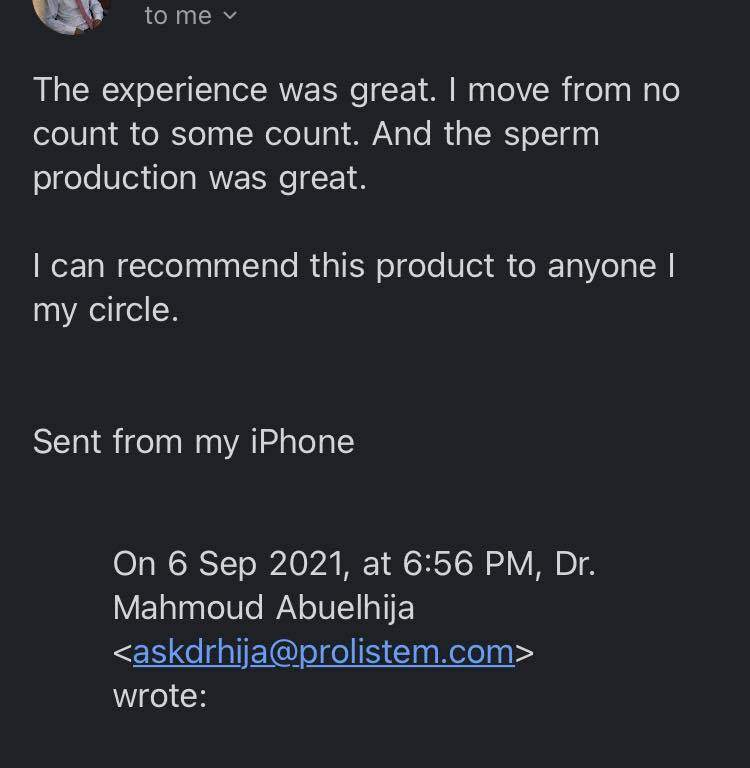
Task: Open the sender's profile picture
Action: 69,12
